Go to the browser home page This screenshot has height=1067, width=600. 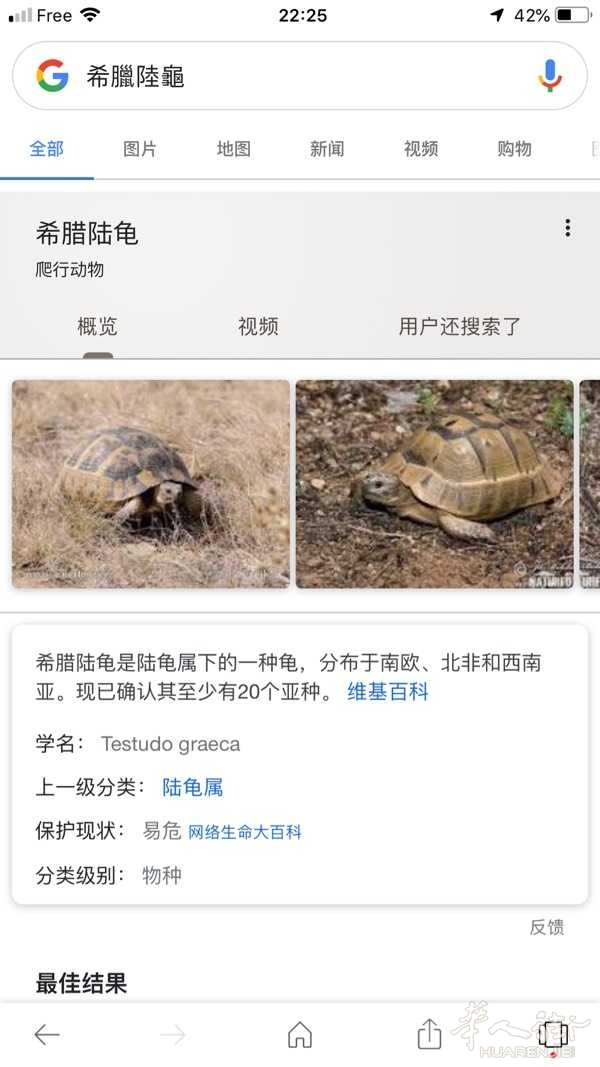[300, 1035]
